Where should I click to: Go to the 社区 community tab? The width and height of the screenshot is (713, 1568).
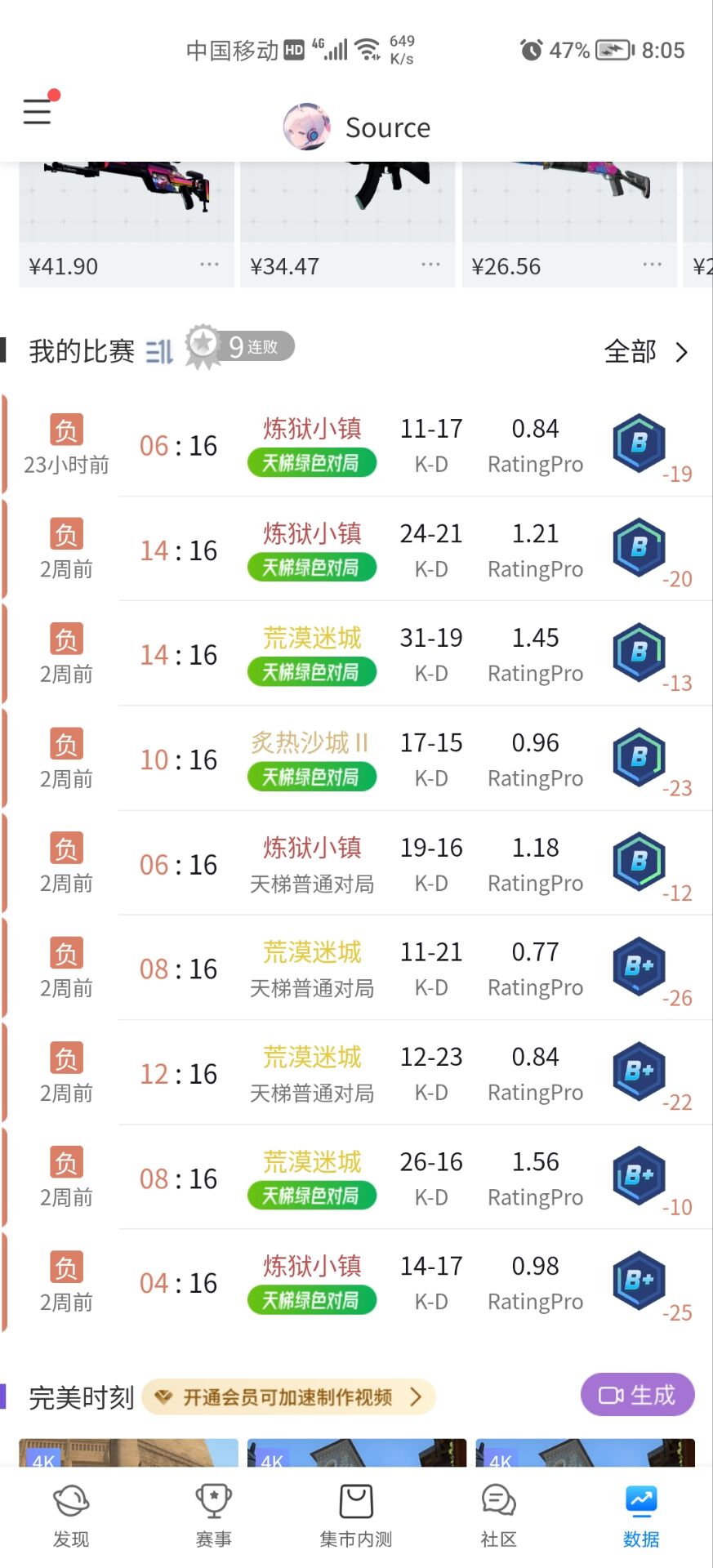click(x=498, y=1516)
